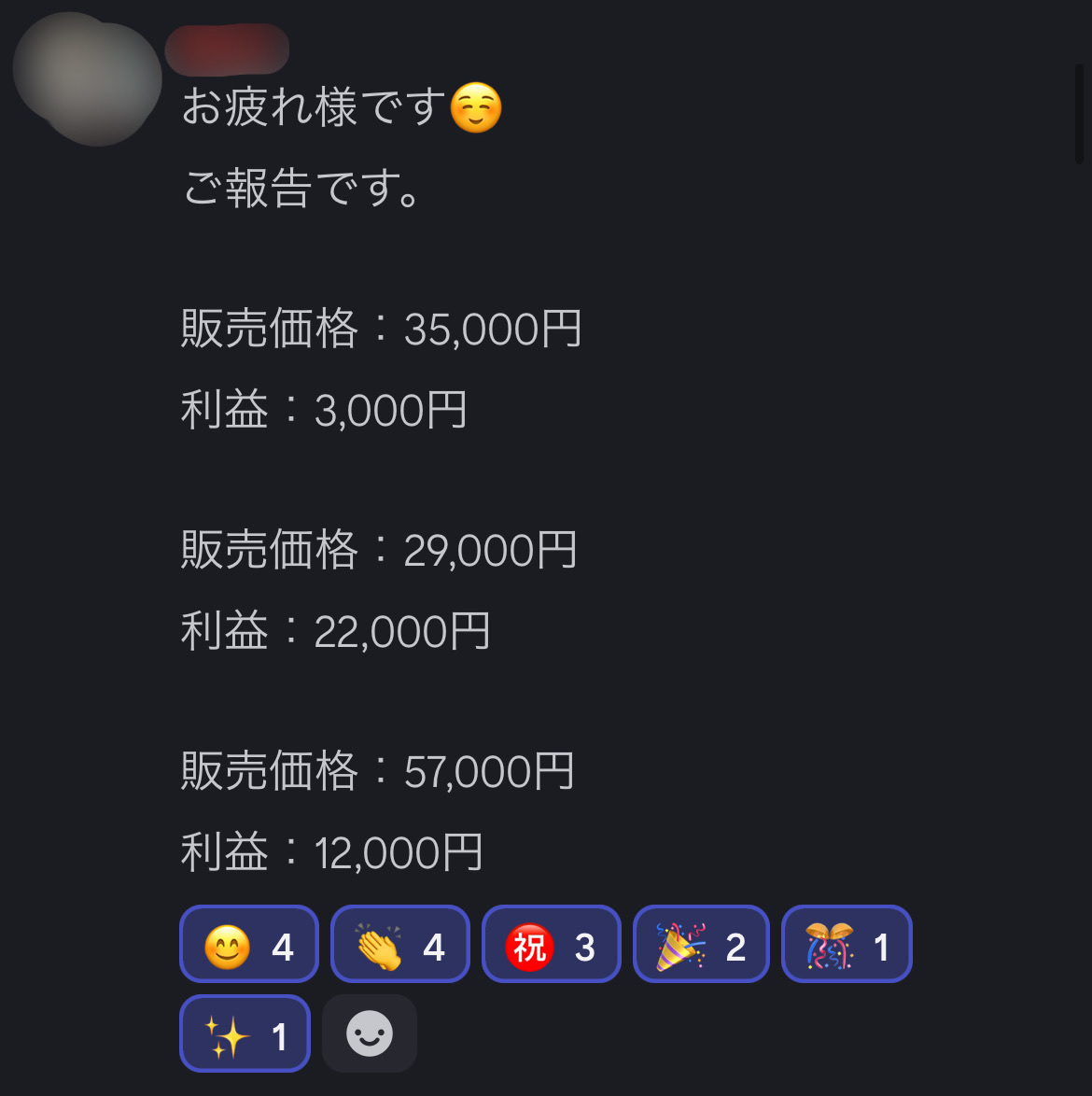Toggle the sparkles reaction
1092x1096 pixels.
pyautogui.click(x=245, y=1033)
